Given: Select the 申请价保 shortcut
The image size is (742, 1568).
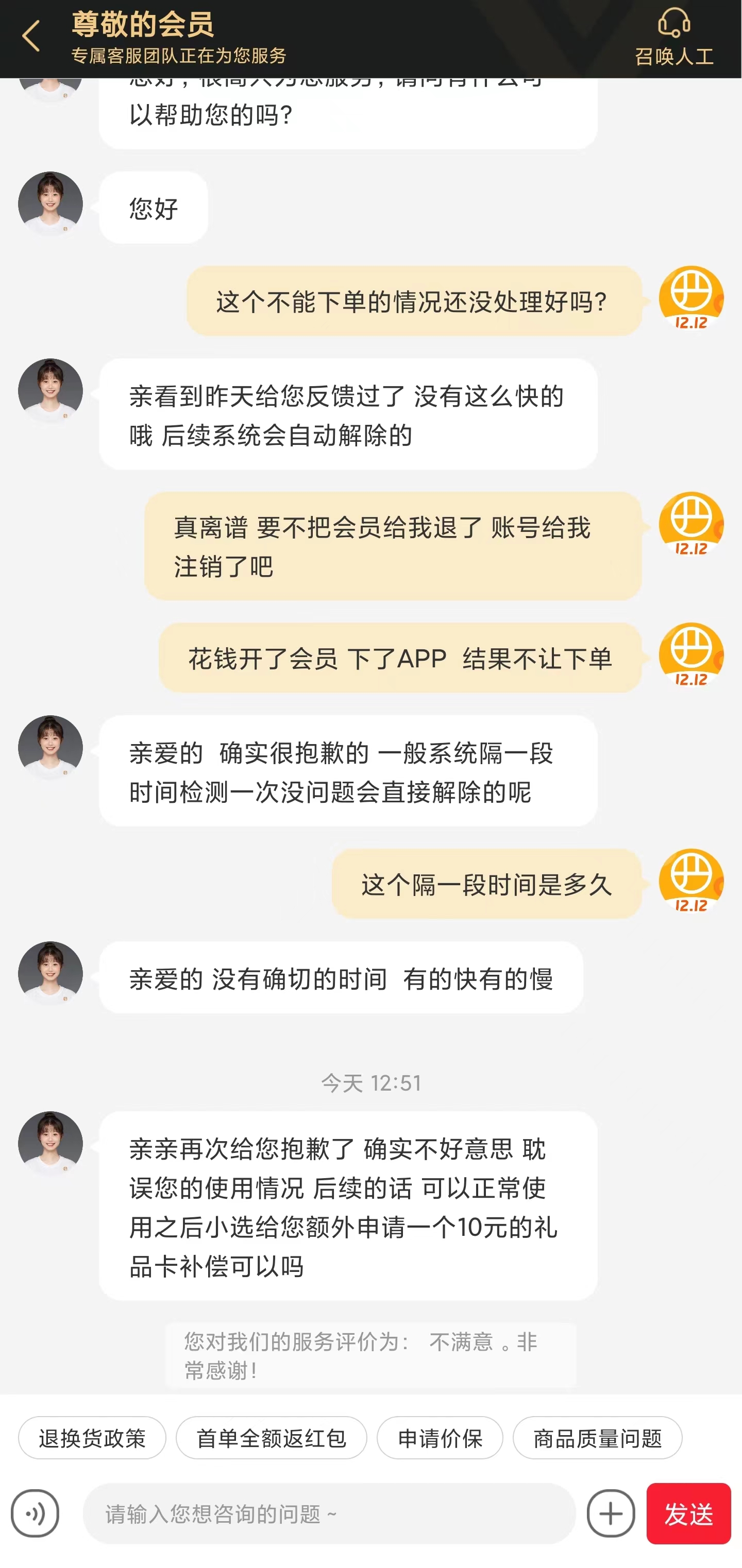Looking at the screenshot, I should [x=440, y=1438].
